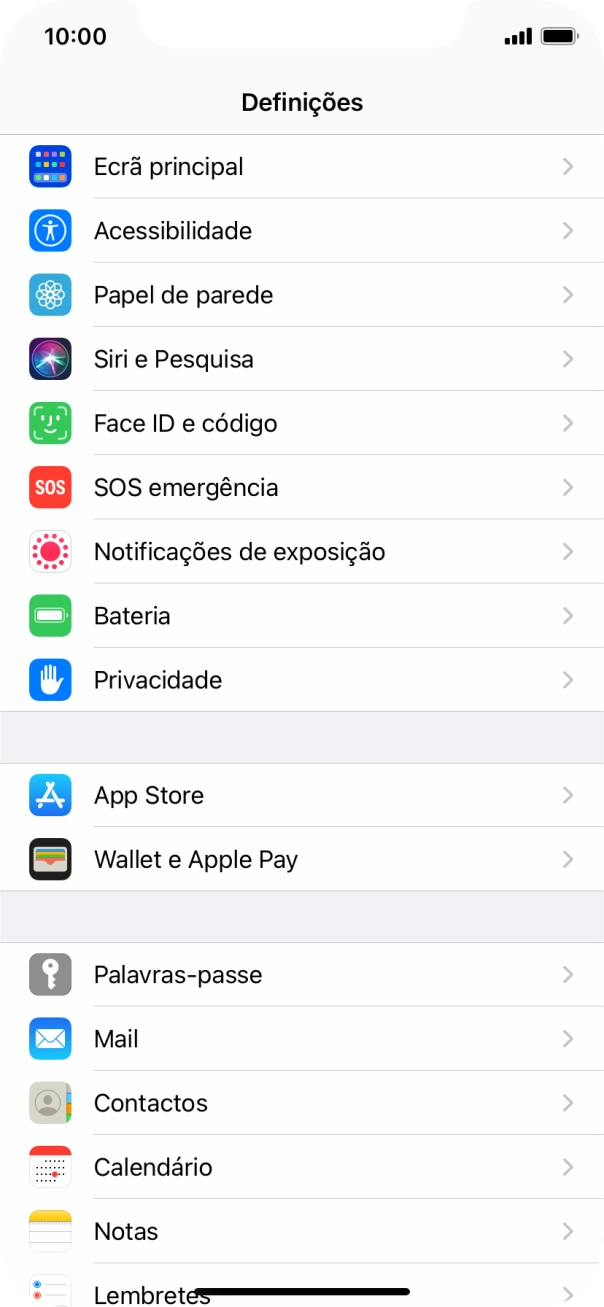604x1307 pixels.
Task: Tap SOS emergência row
Action: [x=300, y=487]
